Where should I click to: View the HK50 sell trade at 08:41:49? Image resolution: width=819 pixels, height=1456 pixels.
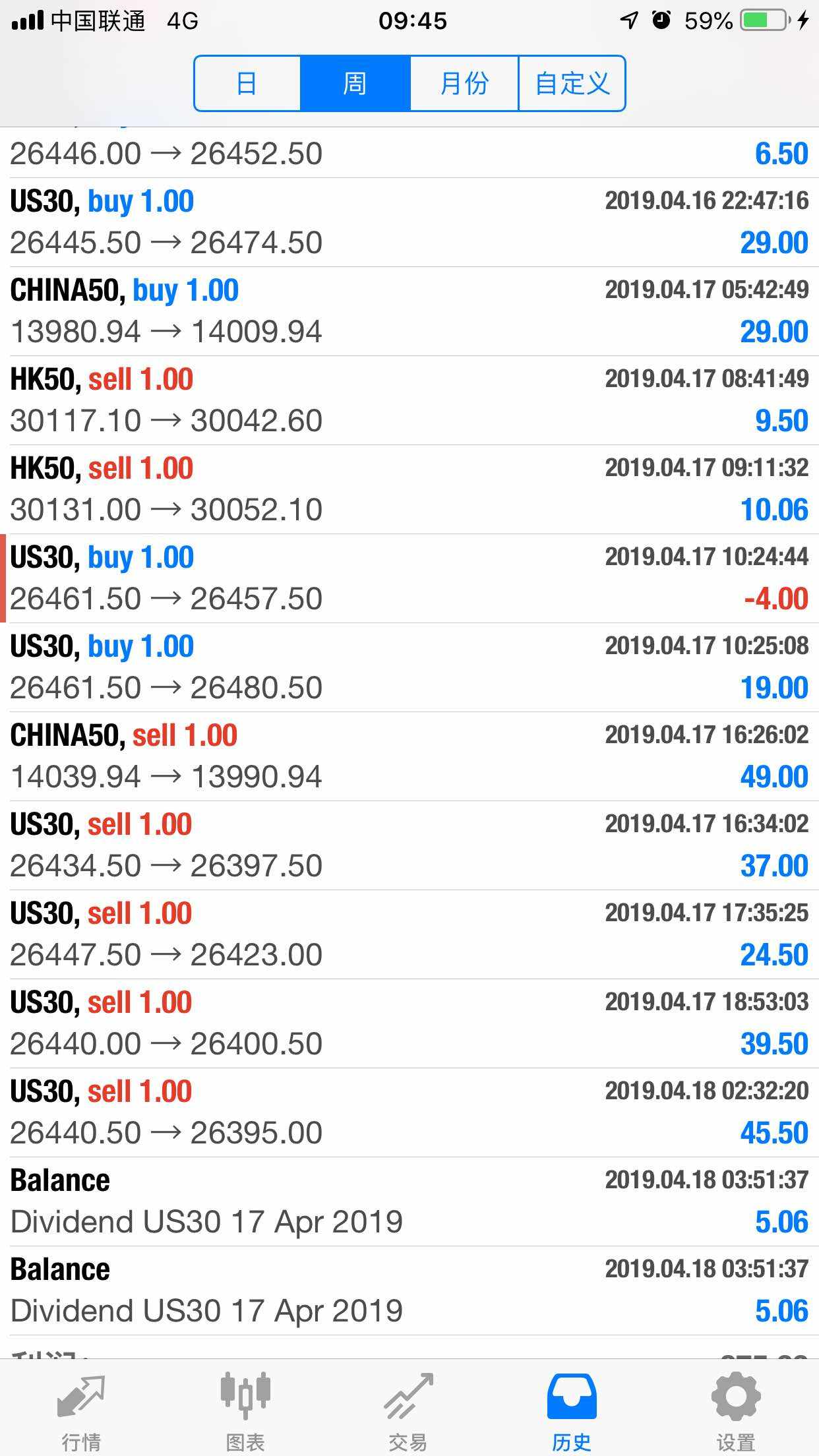[409, 400]
